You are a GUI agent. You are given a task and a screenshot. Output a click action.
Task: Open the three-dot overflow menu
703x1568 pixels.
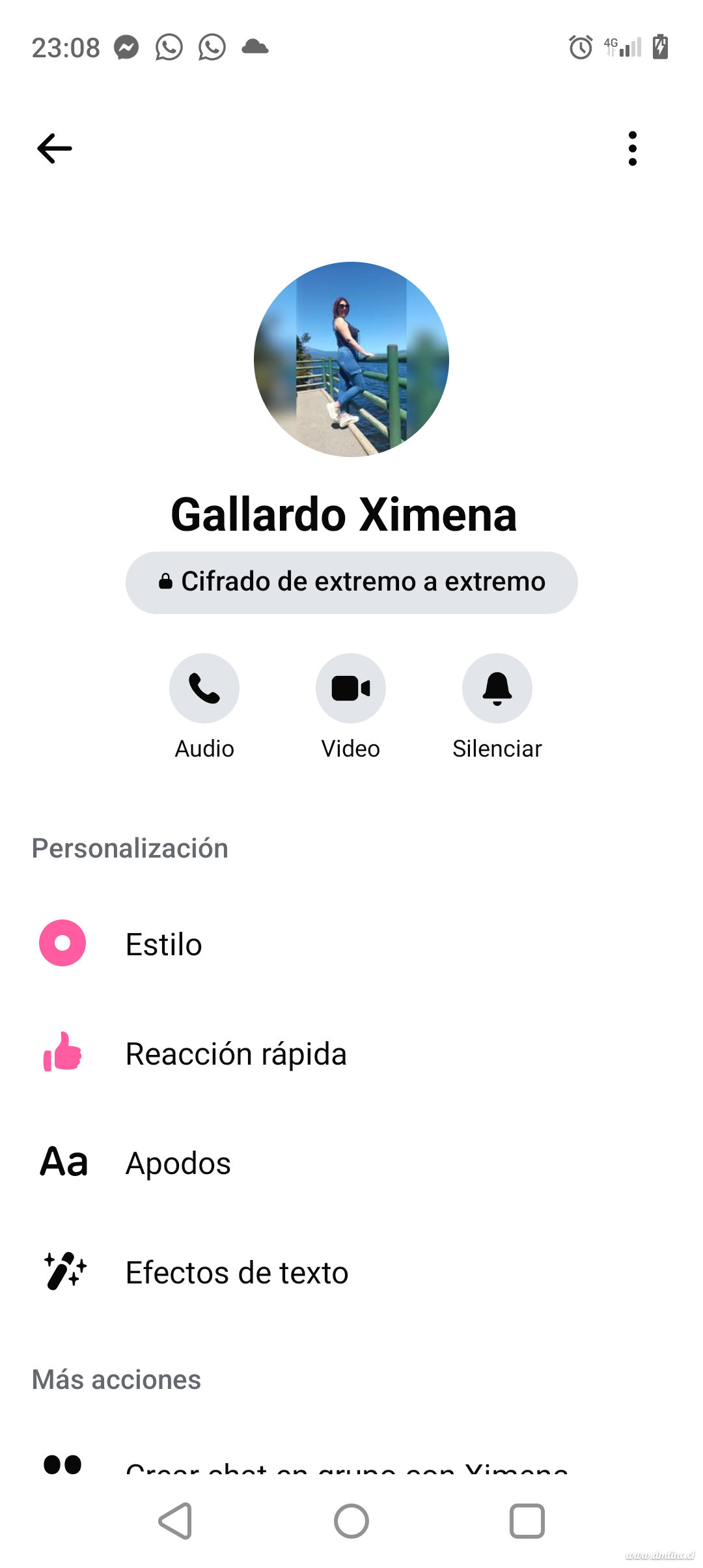[x=632, y=148]
